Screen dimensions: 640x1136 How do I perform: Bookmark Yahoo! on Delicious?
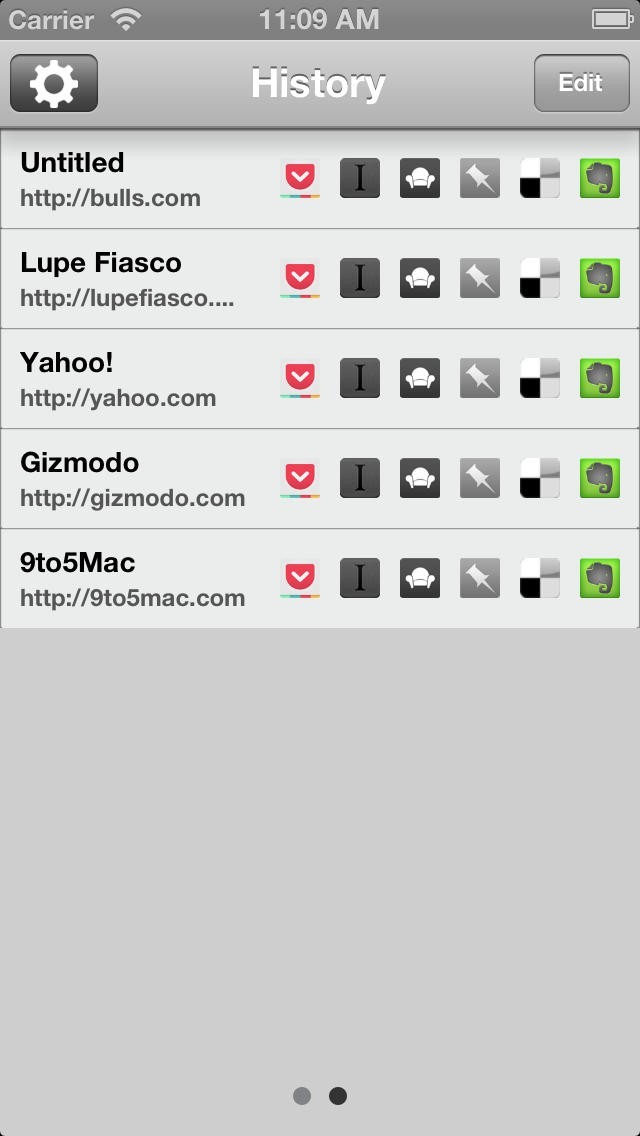coord(540,379)
